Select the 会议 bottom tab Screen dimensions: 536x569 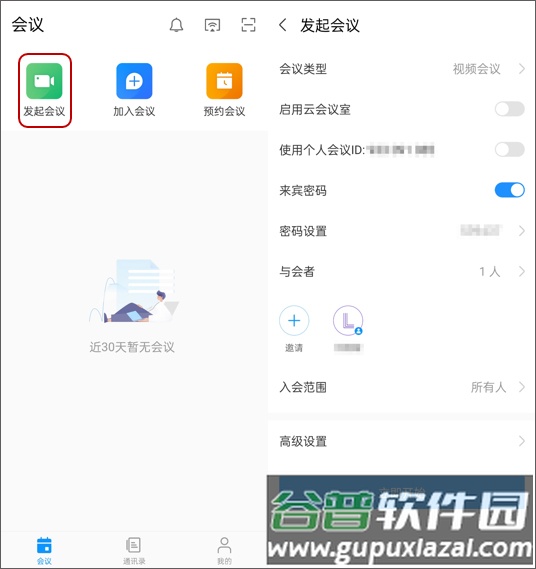(44, 551)
